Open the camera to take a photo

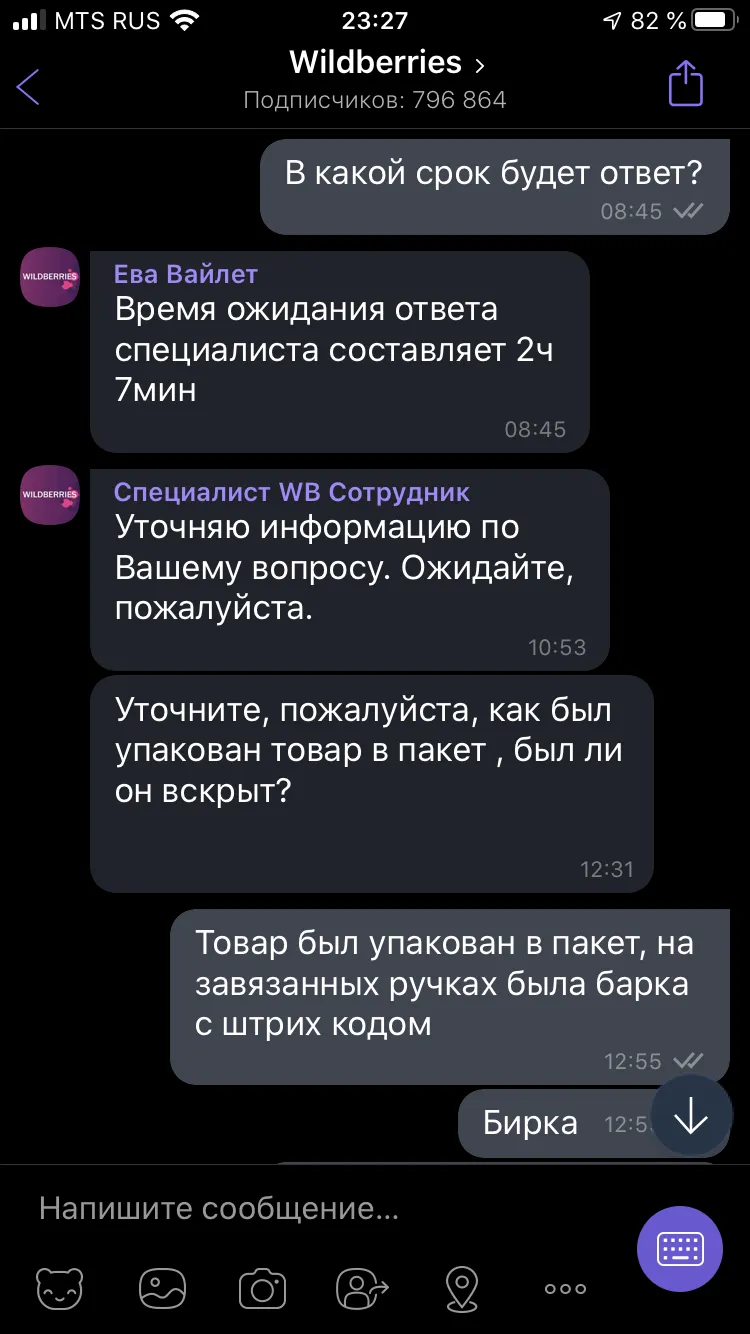262,1288
